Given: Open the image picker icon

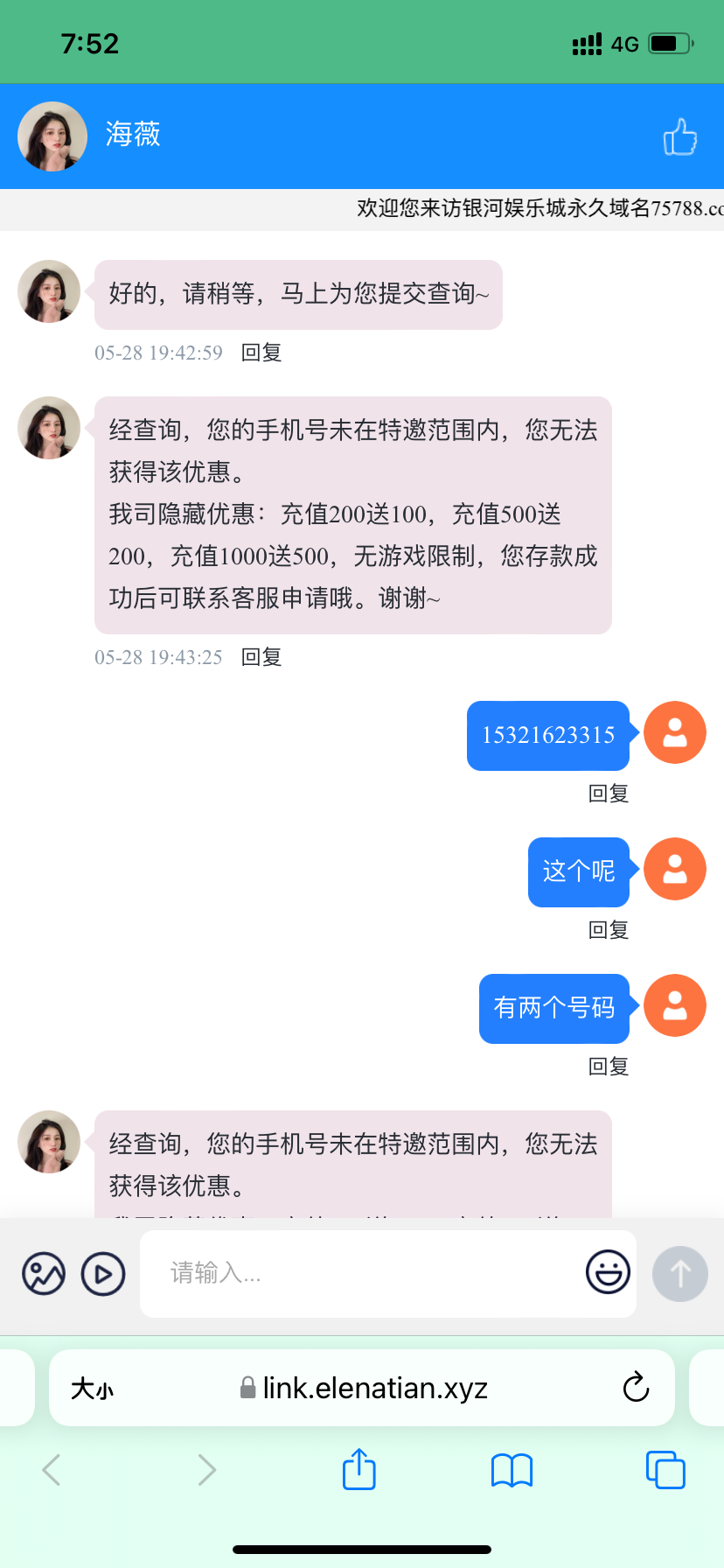Looking at the screenshot, I should pos(43,1273).
